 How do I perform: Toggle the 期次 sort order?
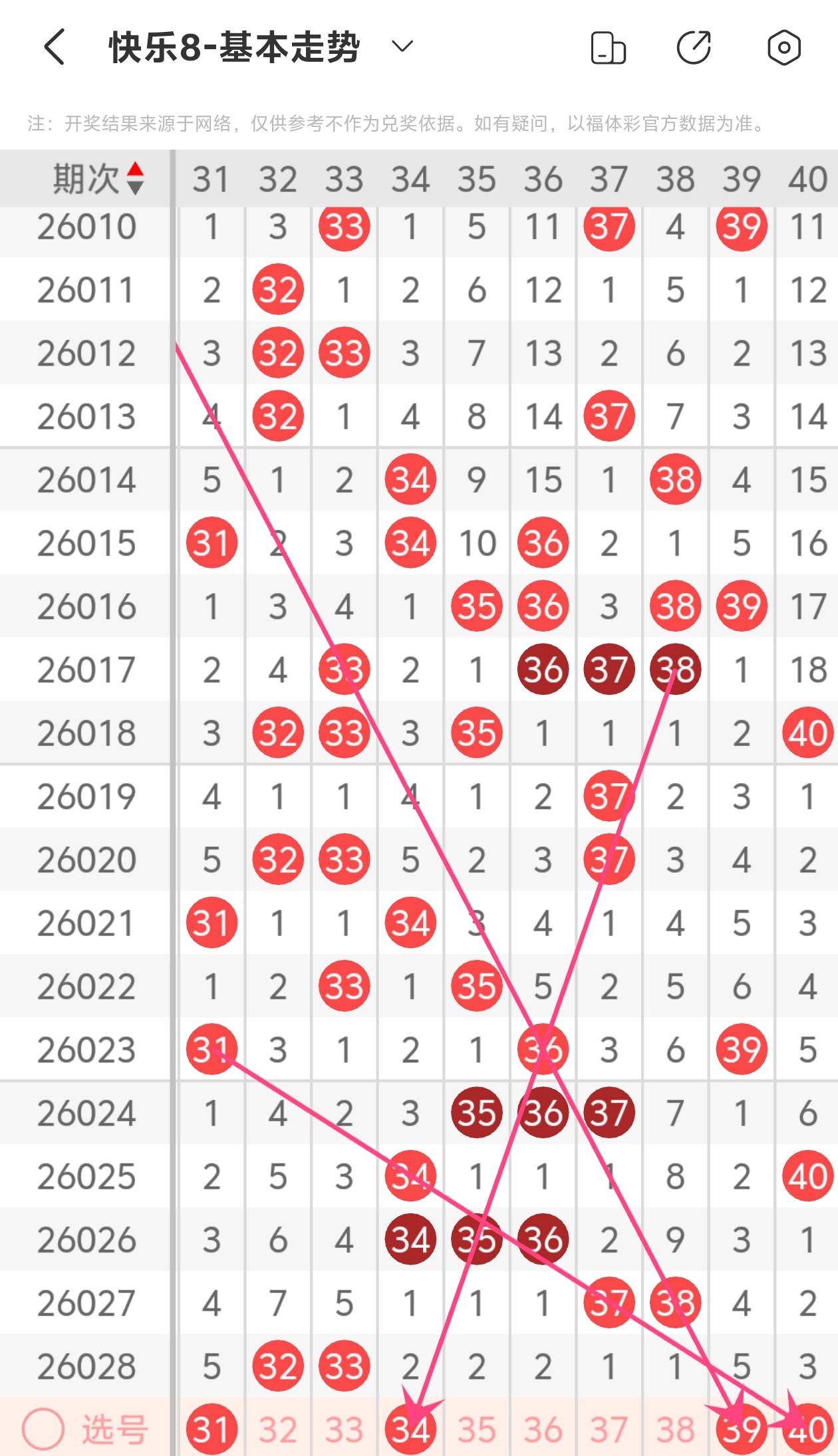pos(135,178)
